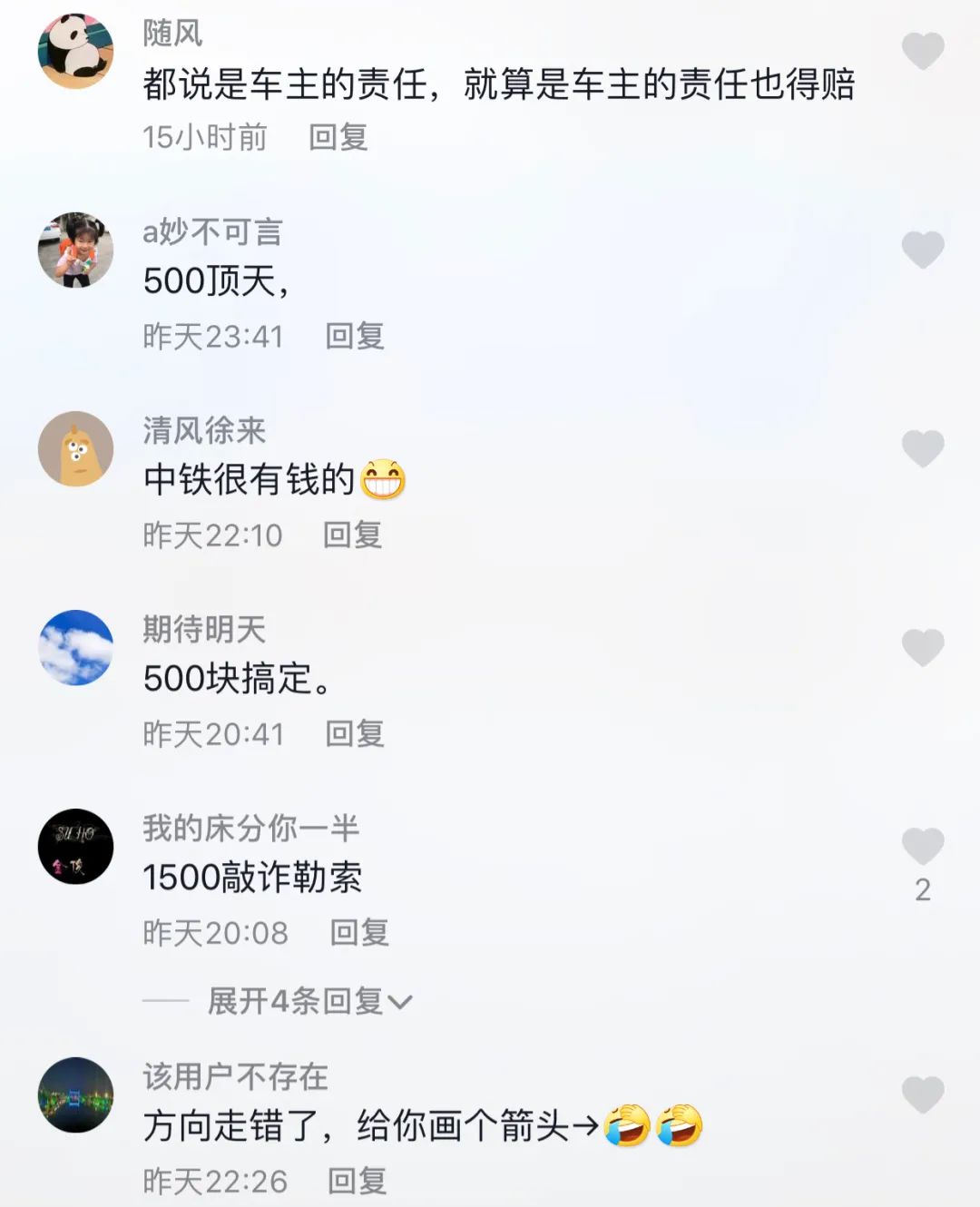Reply to 清风徐来's comment

tap(353, 535)
